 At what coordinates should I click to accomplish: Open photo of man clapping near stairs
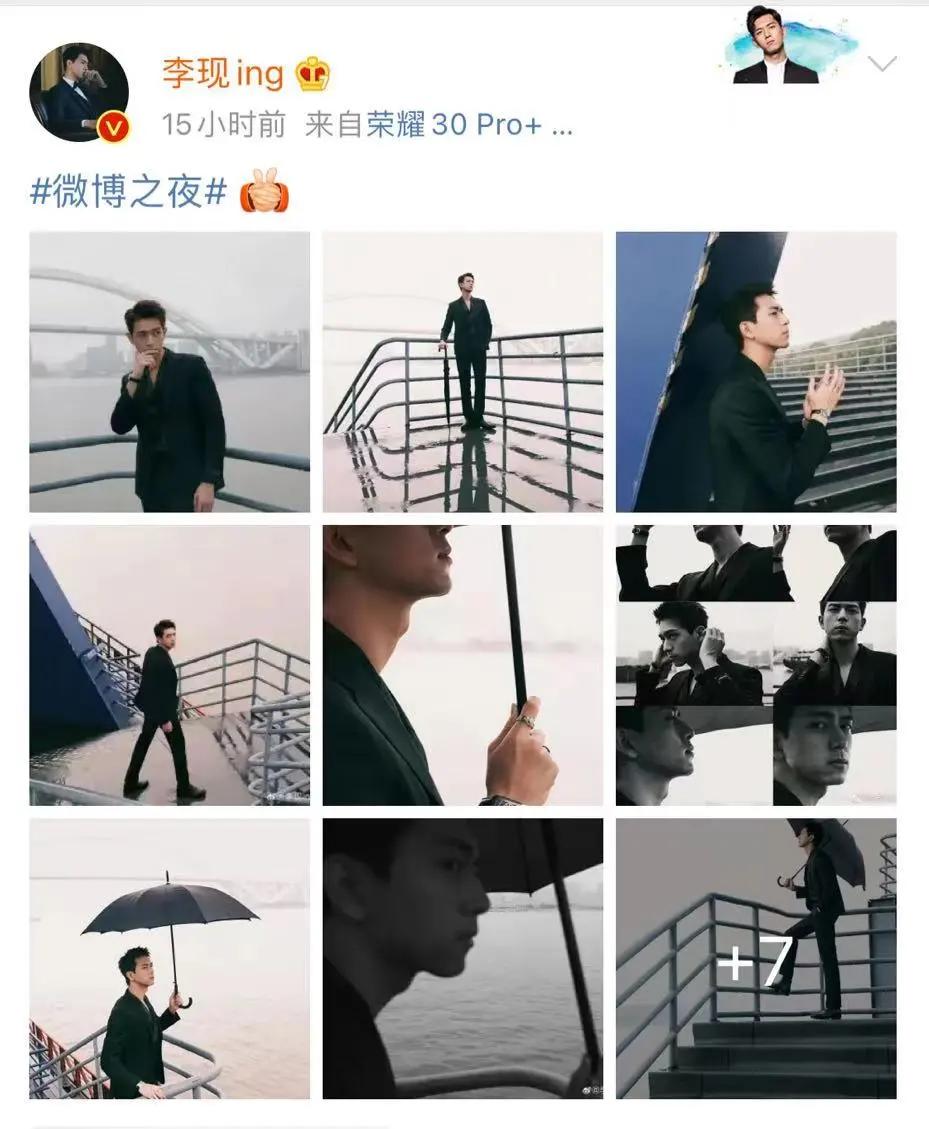click(x=756, y=372)
